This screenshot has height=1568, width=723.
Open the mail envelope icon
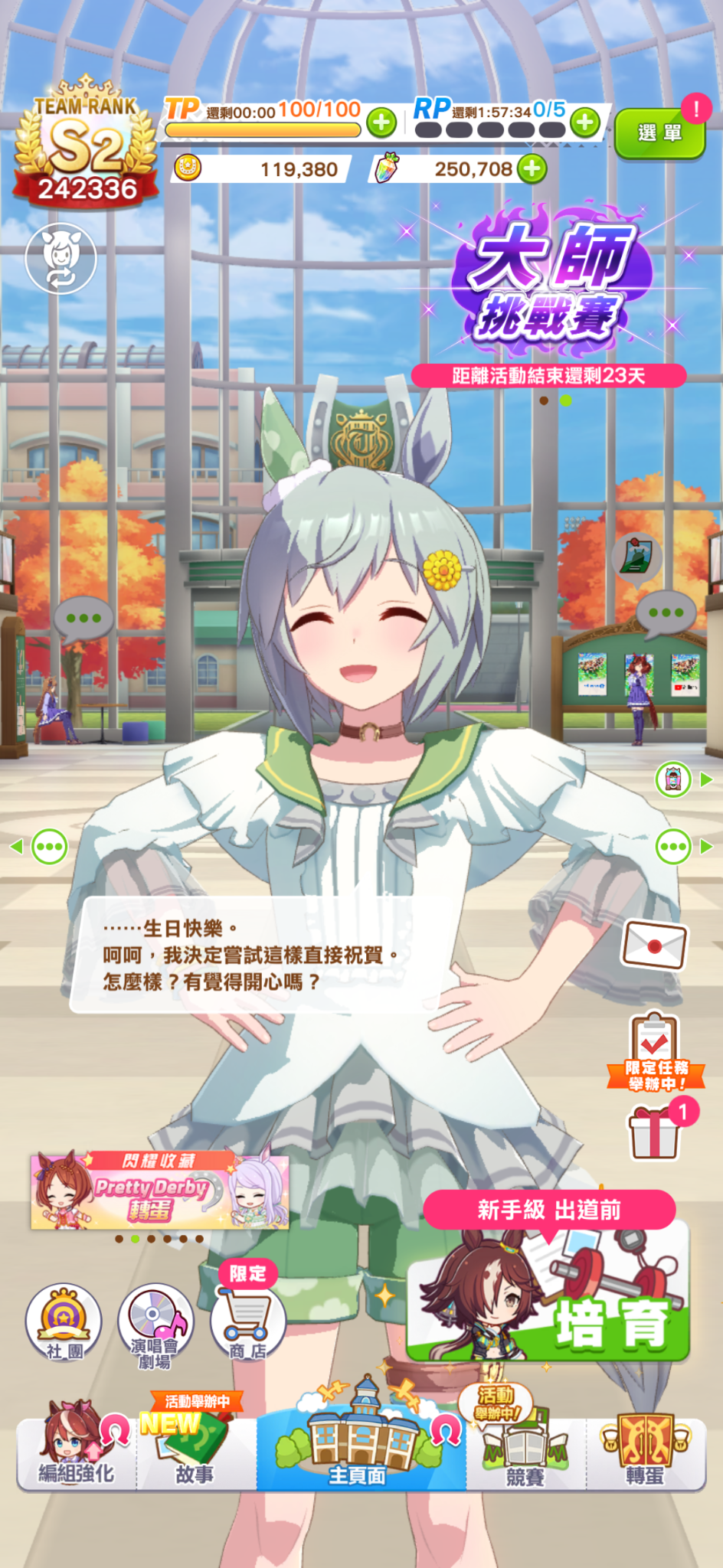click(654, 945)
